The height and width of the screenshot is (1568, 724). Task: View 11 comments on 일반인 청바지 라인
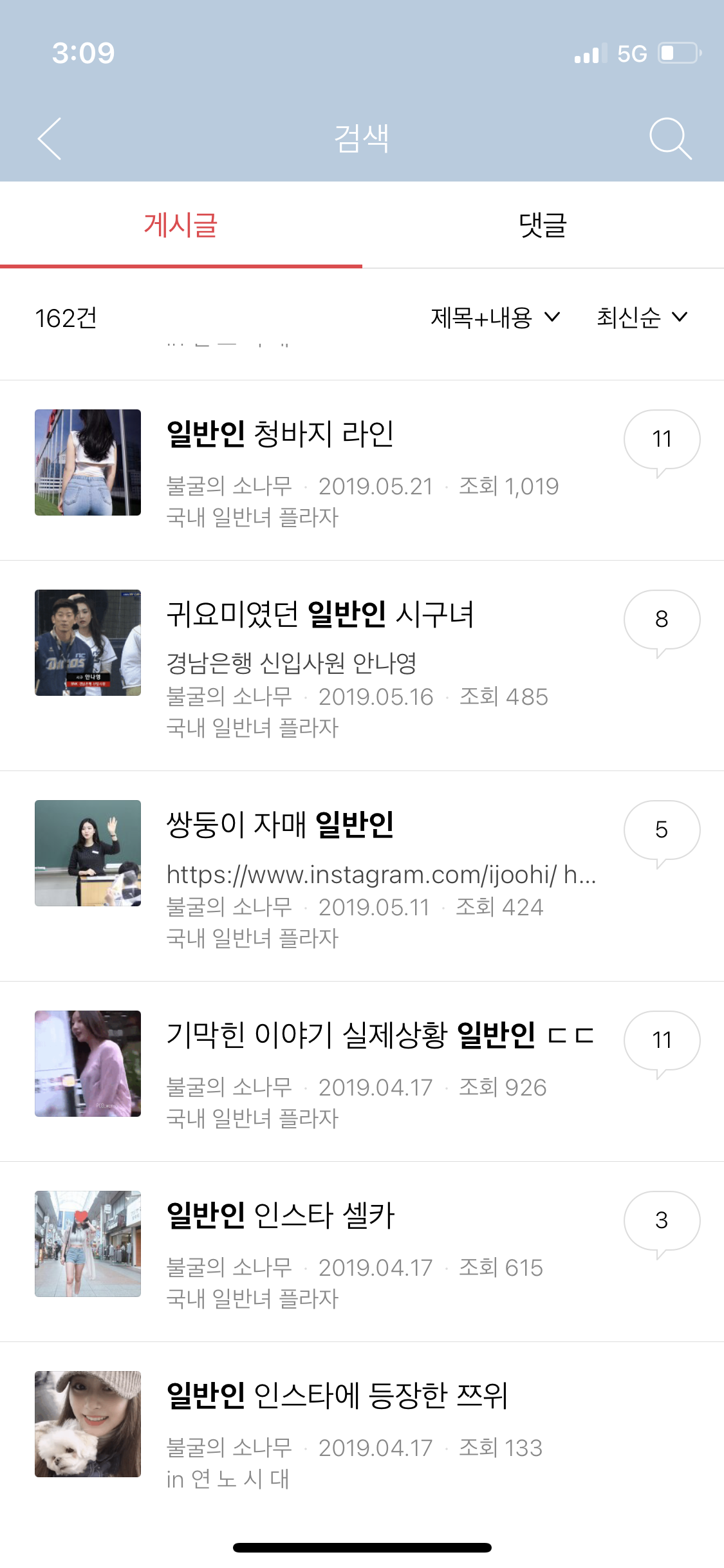(662, 440)
